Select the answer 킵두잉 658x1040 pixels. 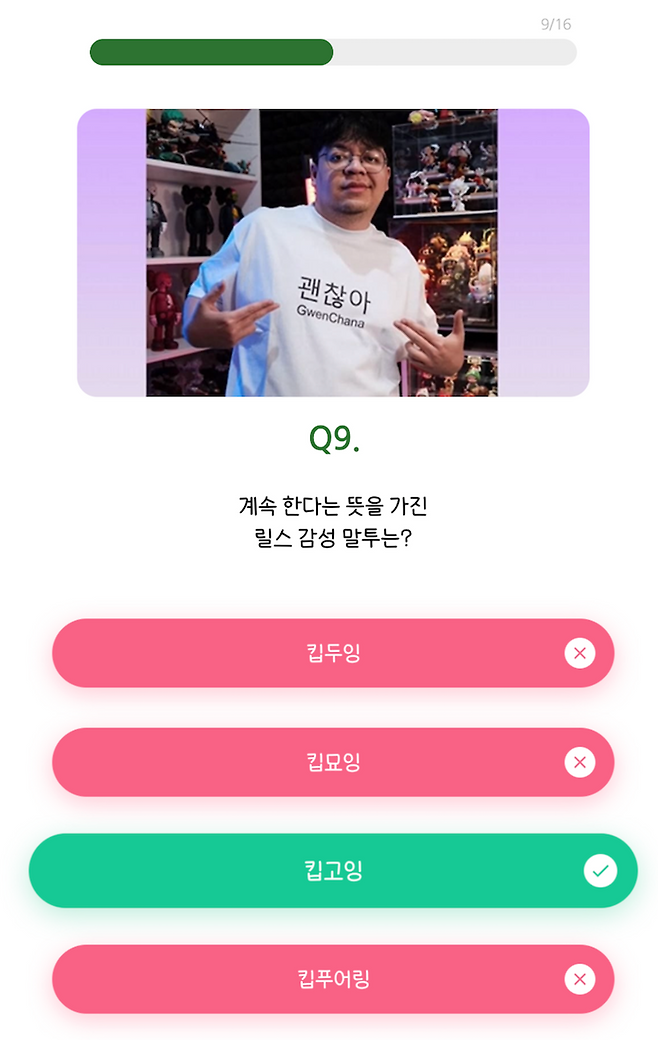[333, 653]
